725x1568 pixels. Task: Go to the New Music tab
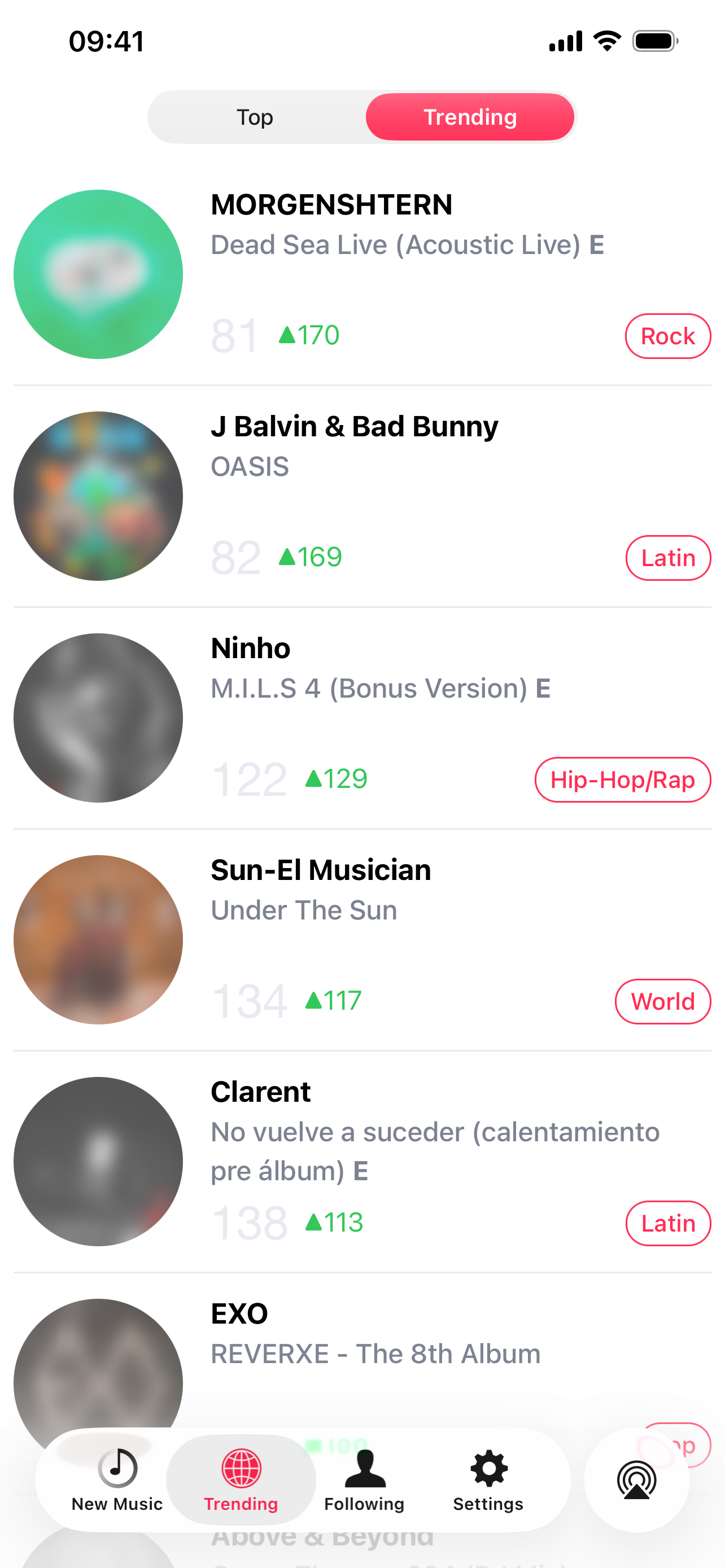(117, 1480)
